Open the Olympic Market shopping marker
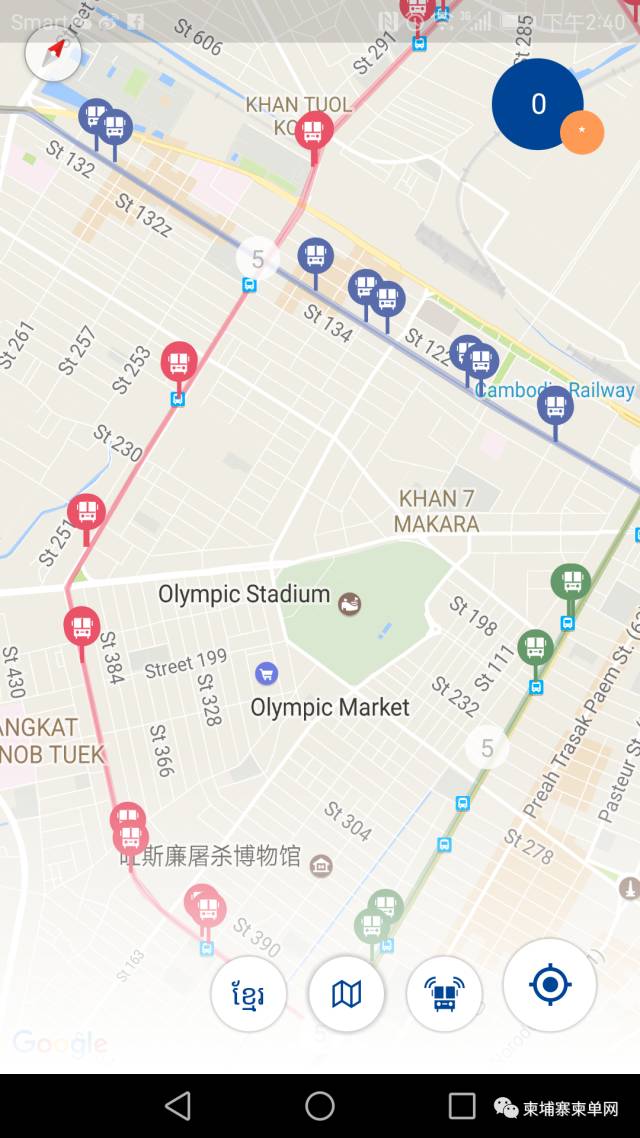The height and width of the screenshot is (1138, 640). [266, 673]
